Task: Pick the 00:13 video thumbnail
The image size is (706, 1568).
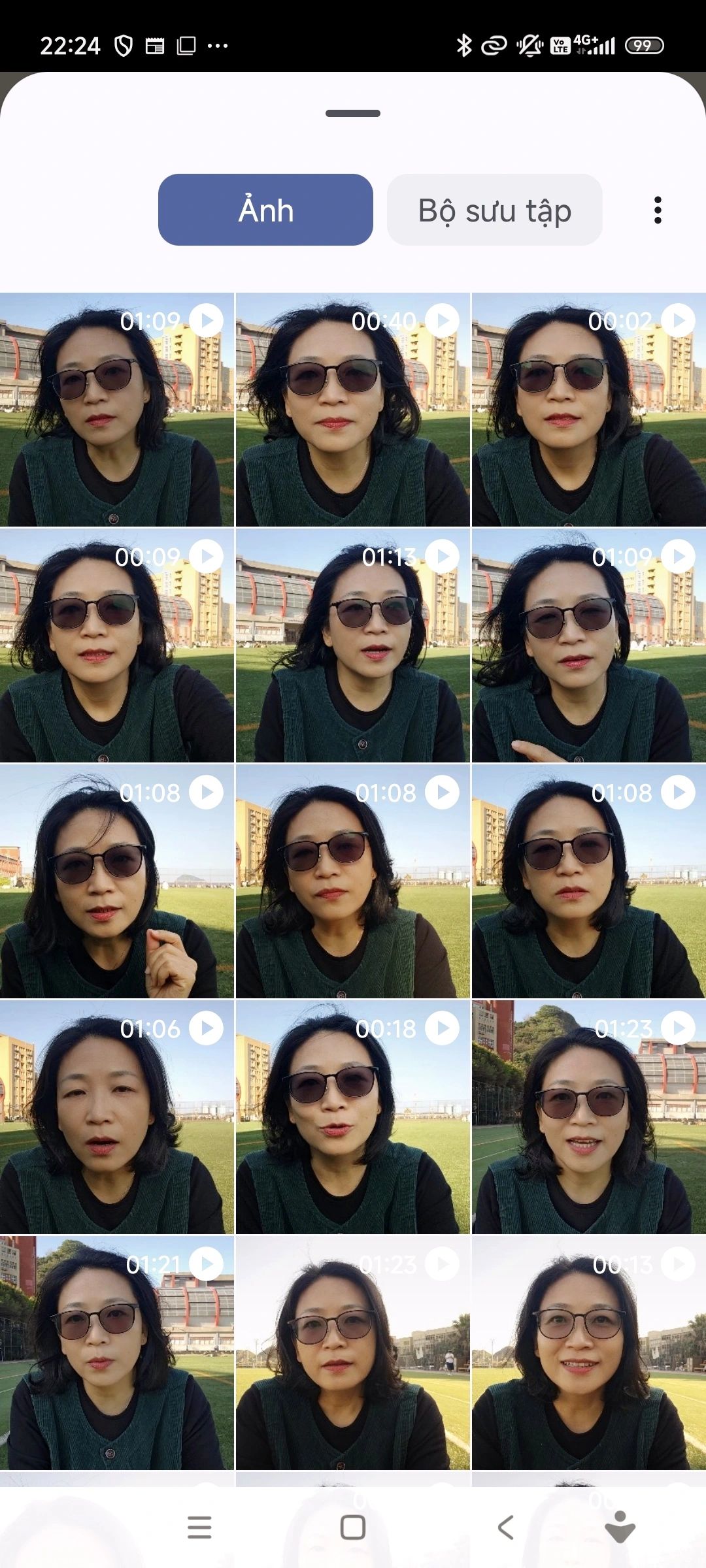Action: pyautogui.click(x=588, y=1352)
